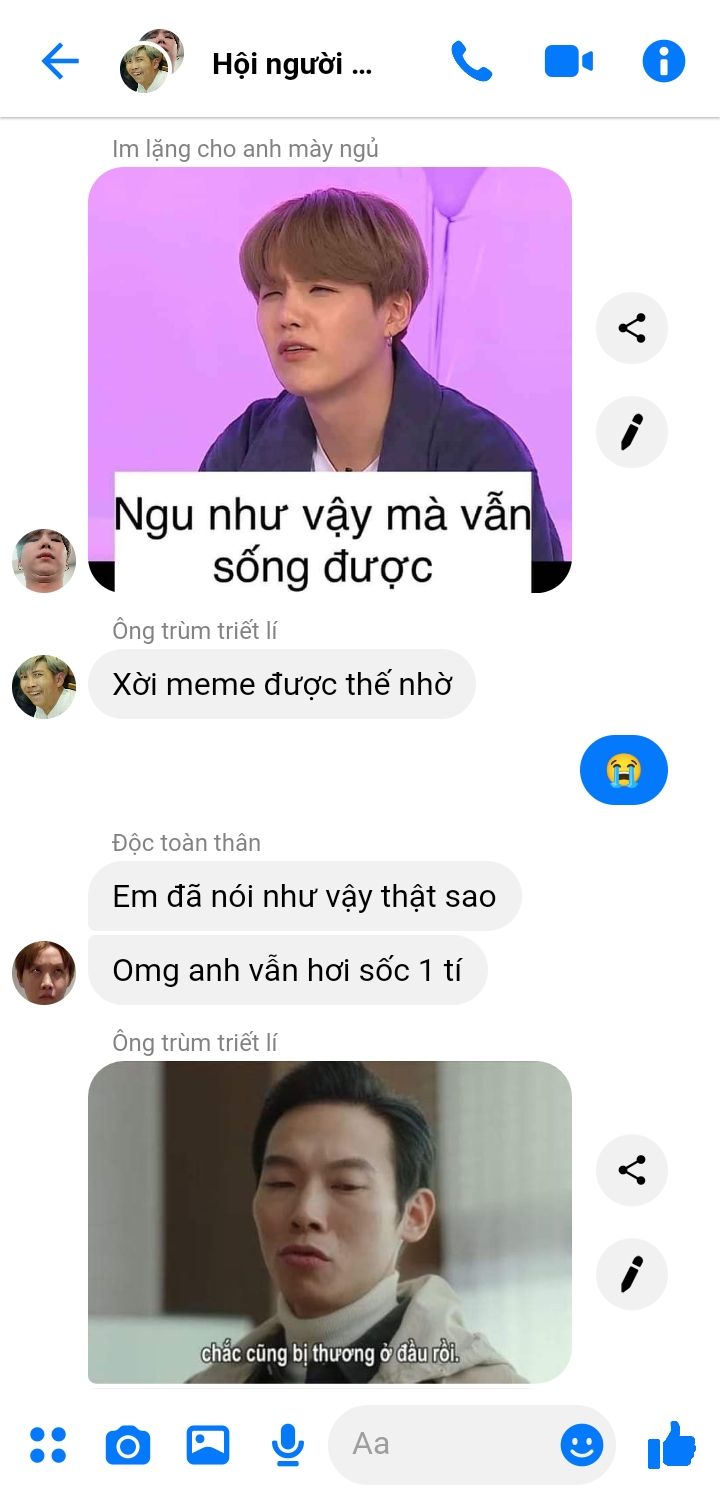Record a voice message with microphone
This screenshot has width=720, height=1500.
click(288, 1445)
